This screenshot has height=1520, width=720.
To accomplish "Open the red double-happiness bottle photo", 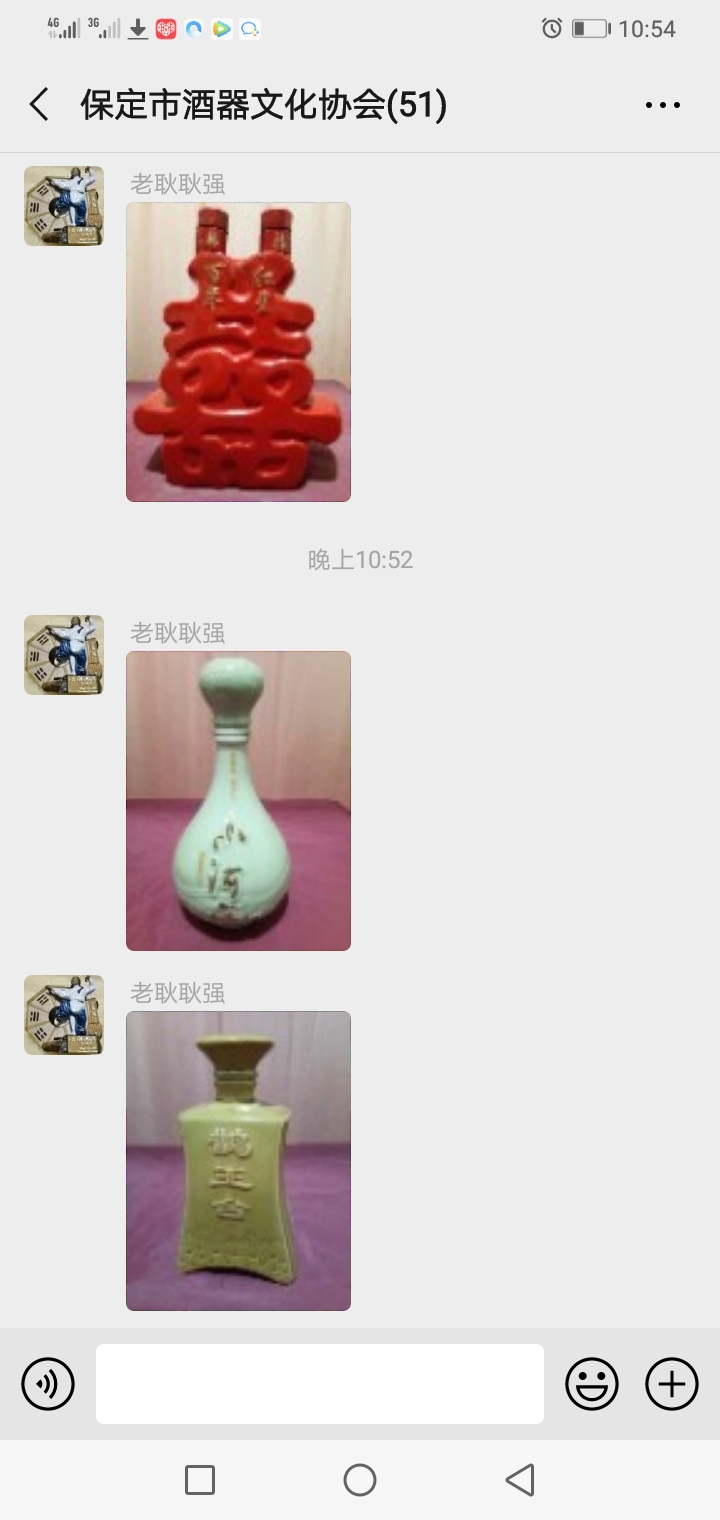I will click(238, 352).
